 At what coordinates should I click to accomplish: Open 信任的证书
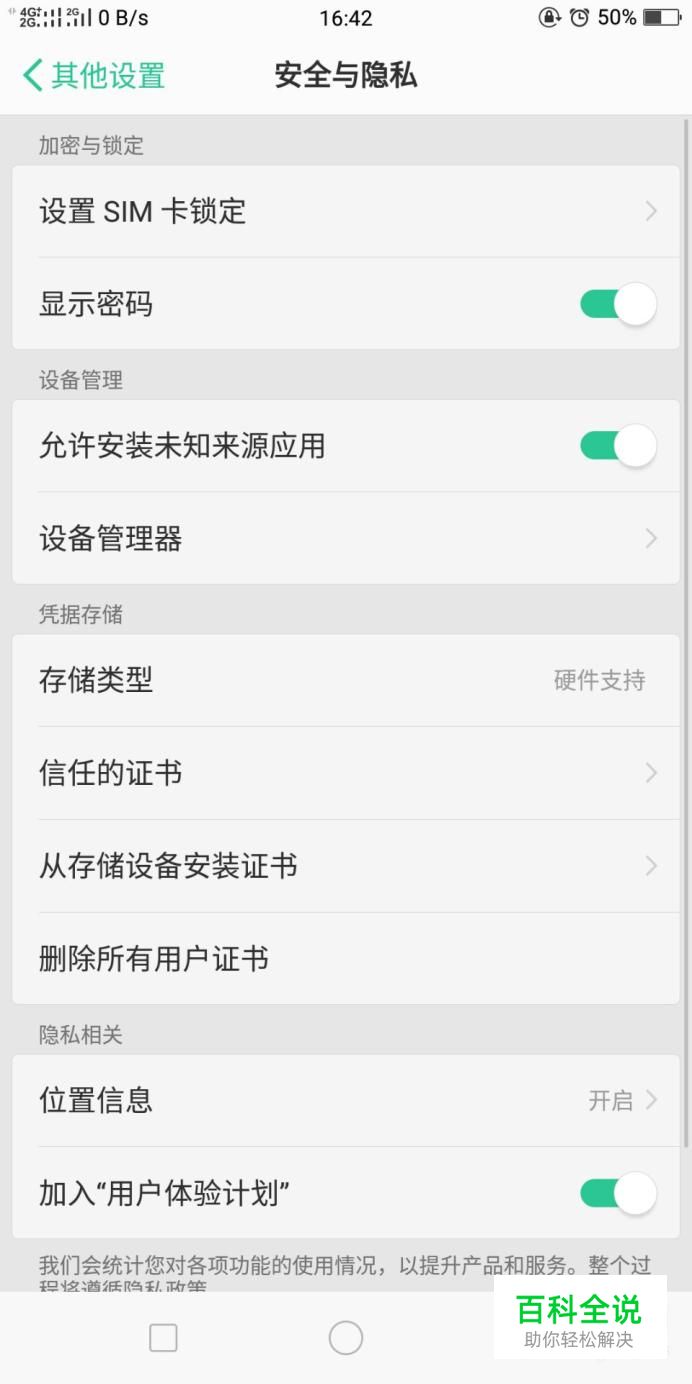click(x=346, y=773)
